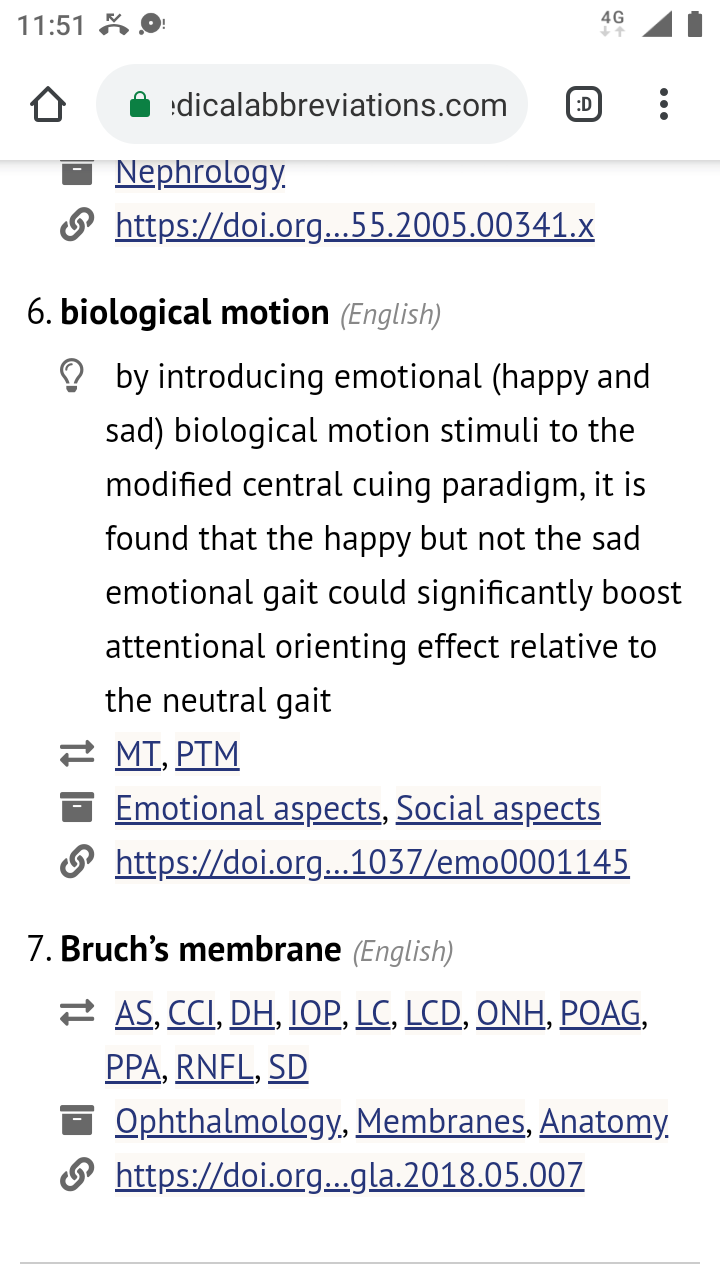Open the IOP abbreviation link
Image resolution: width=720 pixels, height=1280 pixels.
(315, 1014)
